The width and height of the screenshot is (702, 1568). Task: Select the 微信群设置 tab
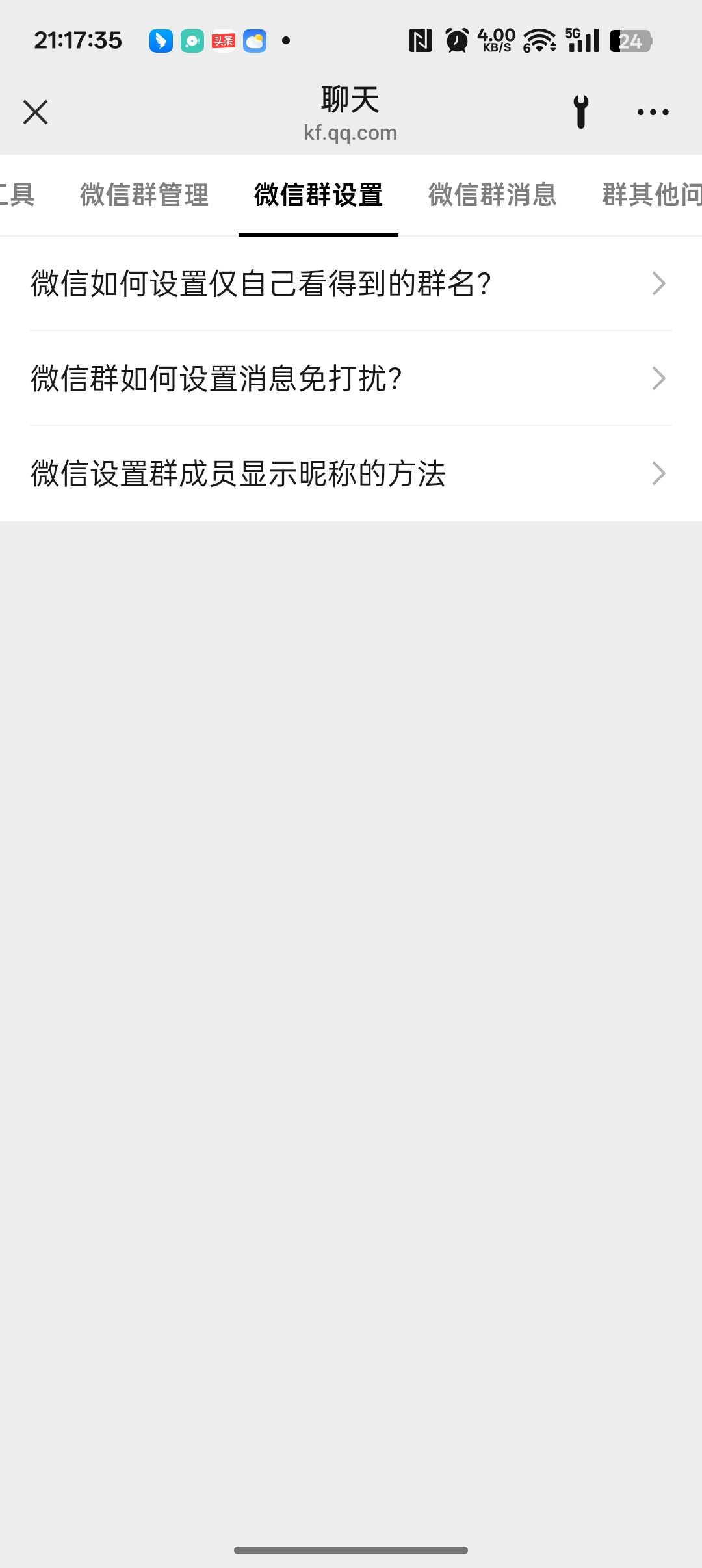318,195
